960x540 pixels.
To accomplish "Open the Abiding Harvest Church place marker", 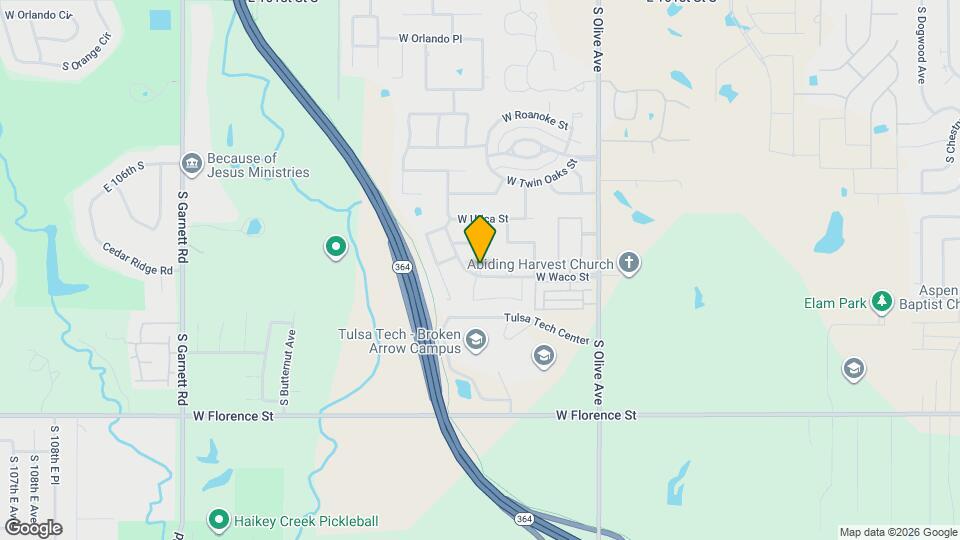I will click(x=629, y=264).
